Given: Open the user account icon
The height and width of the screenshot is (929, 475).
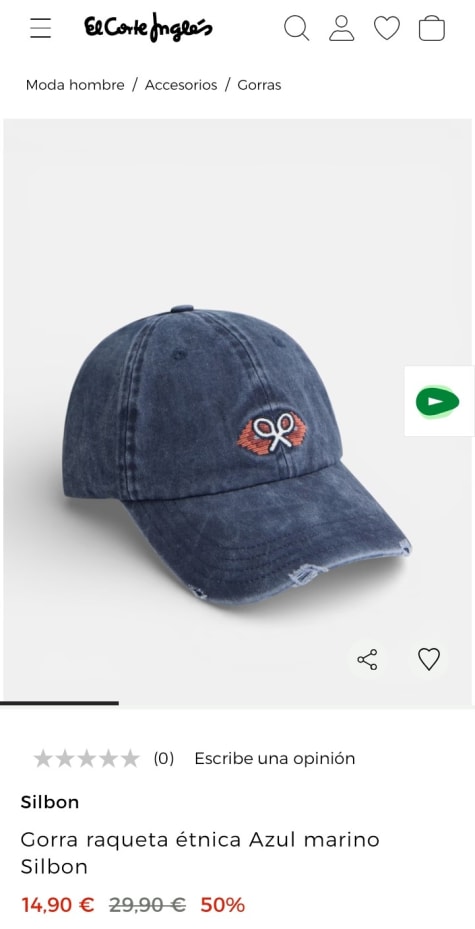Looking at the screenshot, I should pyautogui.click(x=342, y=28).
